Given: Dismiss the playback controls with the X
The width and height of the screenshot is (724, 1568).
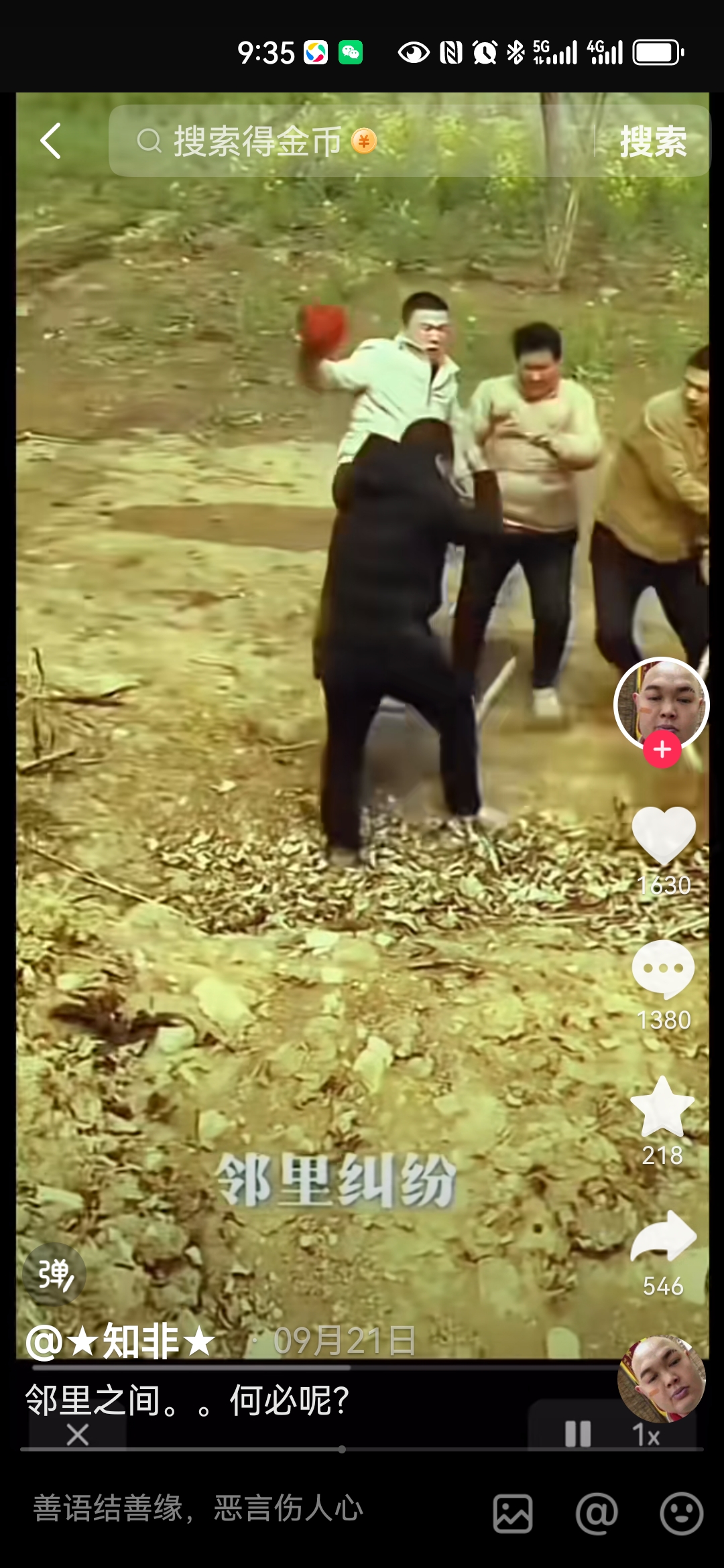Looking at the screenshot, I should coord(78,1435).
